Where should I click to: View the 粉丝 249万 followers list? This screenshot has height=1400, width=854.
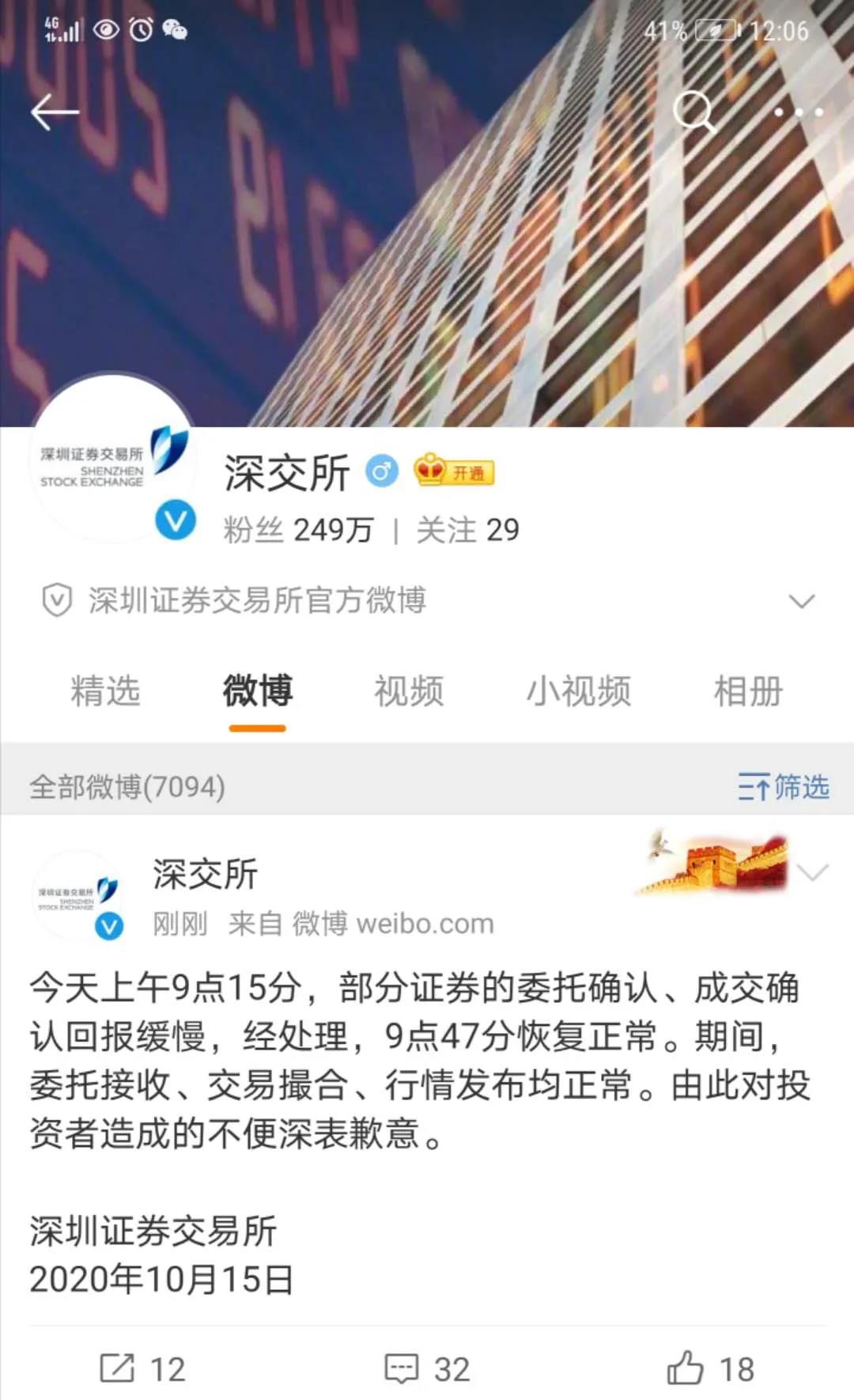(298, 530)
